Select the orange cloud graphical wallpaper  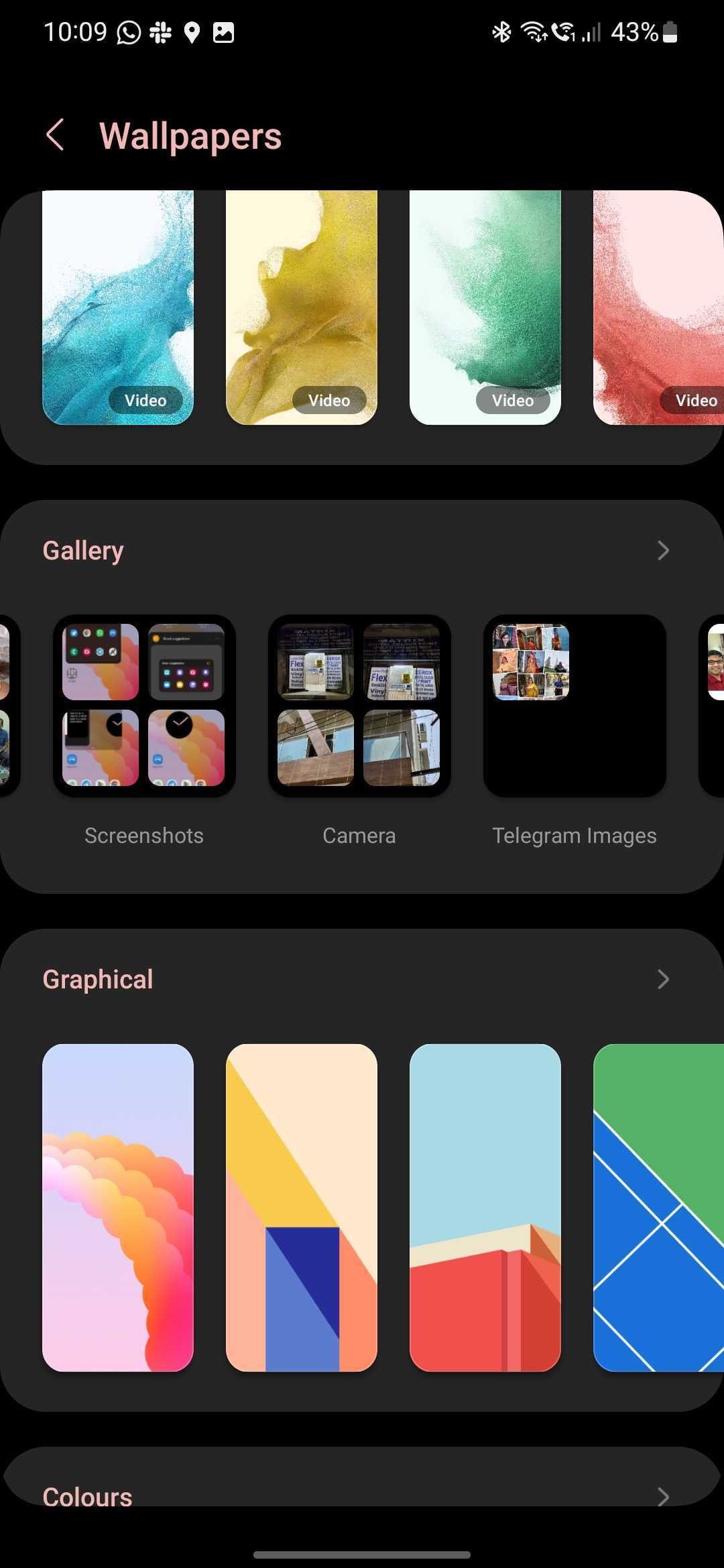coord(118,1207)
